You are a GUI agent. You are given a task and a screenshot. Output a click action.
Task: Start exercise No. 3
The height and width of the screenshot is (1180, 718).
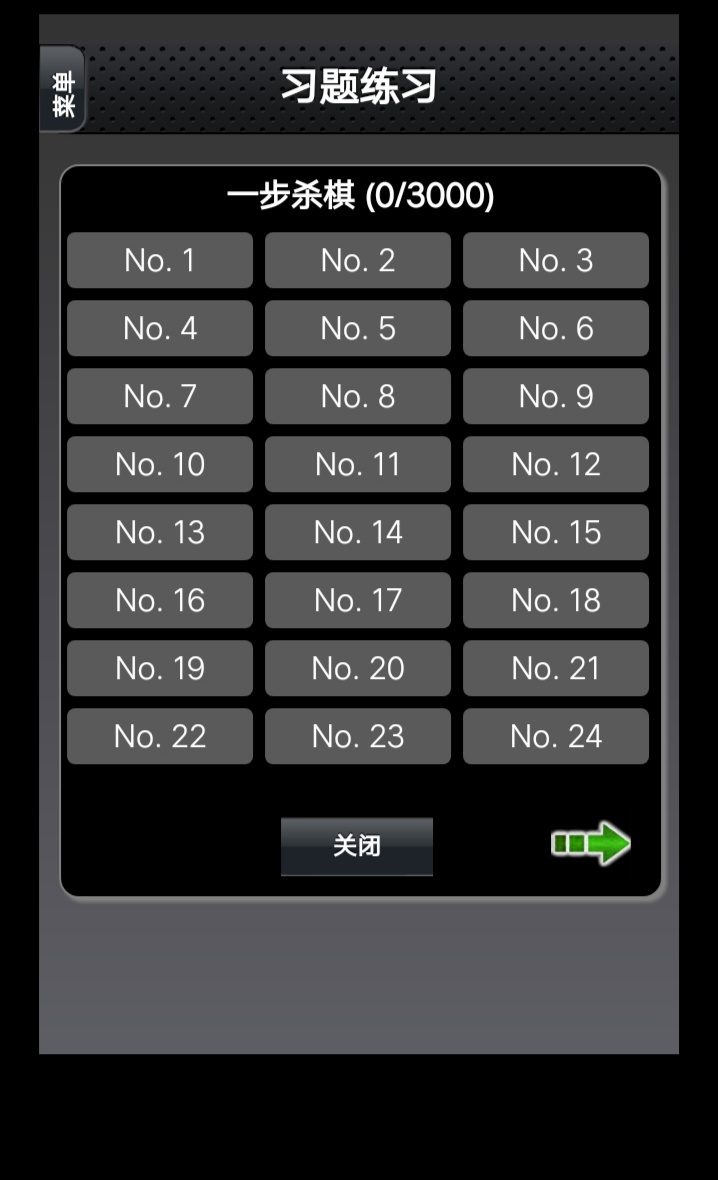(555, 260)
